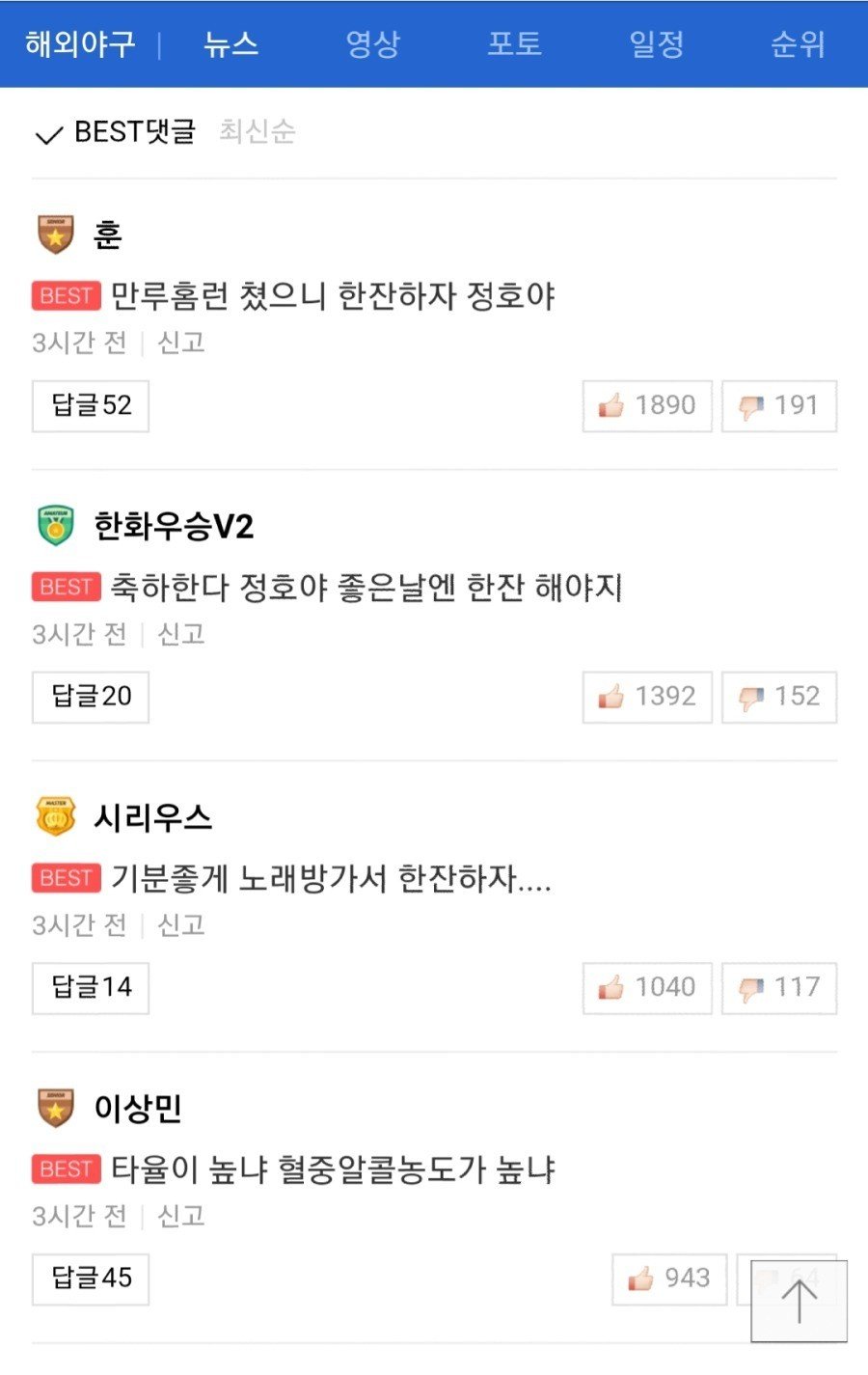This screenshot has width=868, height=1375.
Task: Report 훈's comment via 신고
Action: (181, 343)
